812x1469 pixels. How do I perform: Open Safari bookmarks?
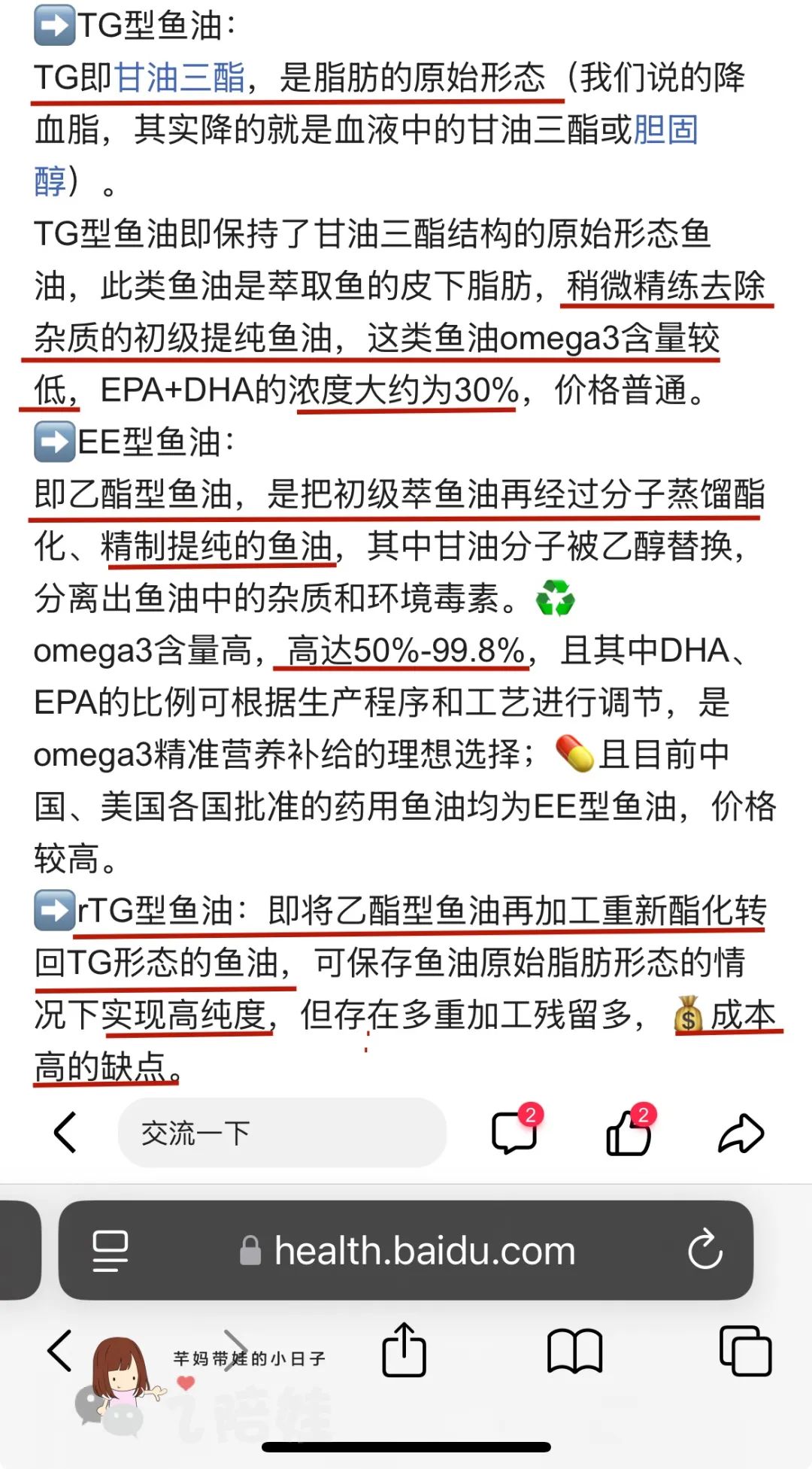click(575, 1351)
